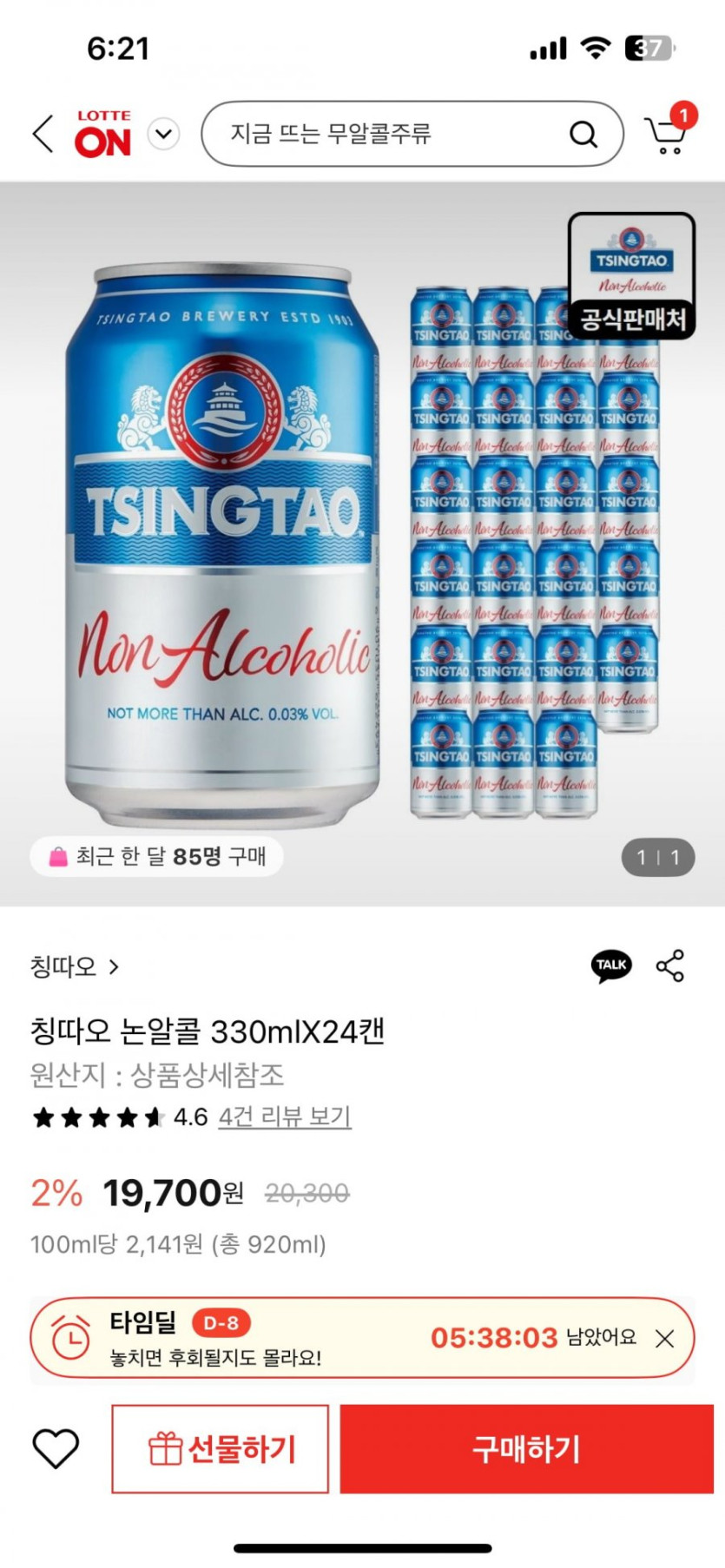The height and width of the screenshot is (1568, 725).
Task: Go to Lotte ON home via logo
Action: (x=103, y=135)
